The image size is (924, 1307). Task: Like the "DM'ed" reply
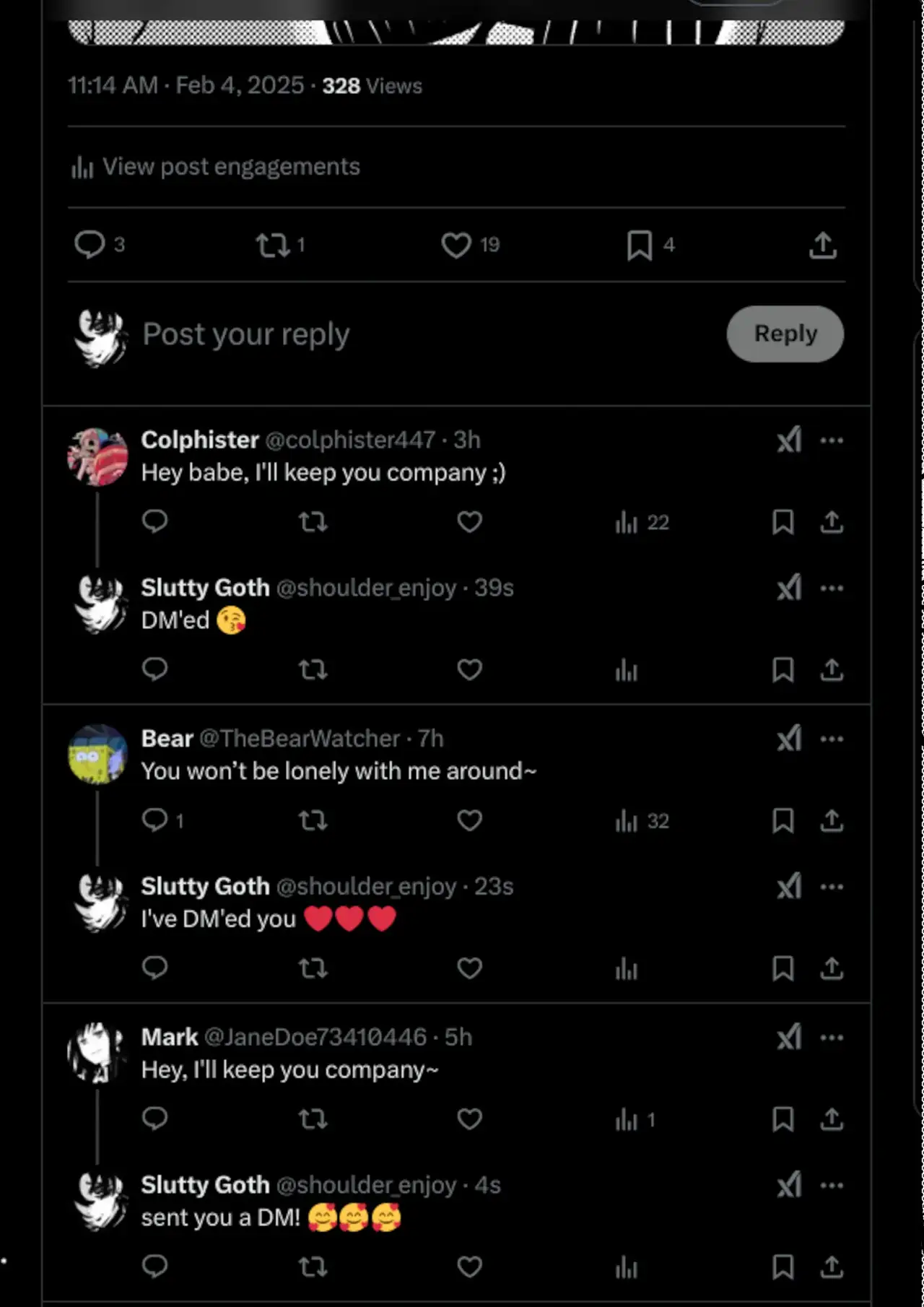[469, 670]
